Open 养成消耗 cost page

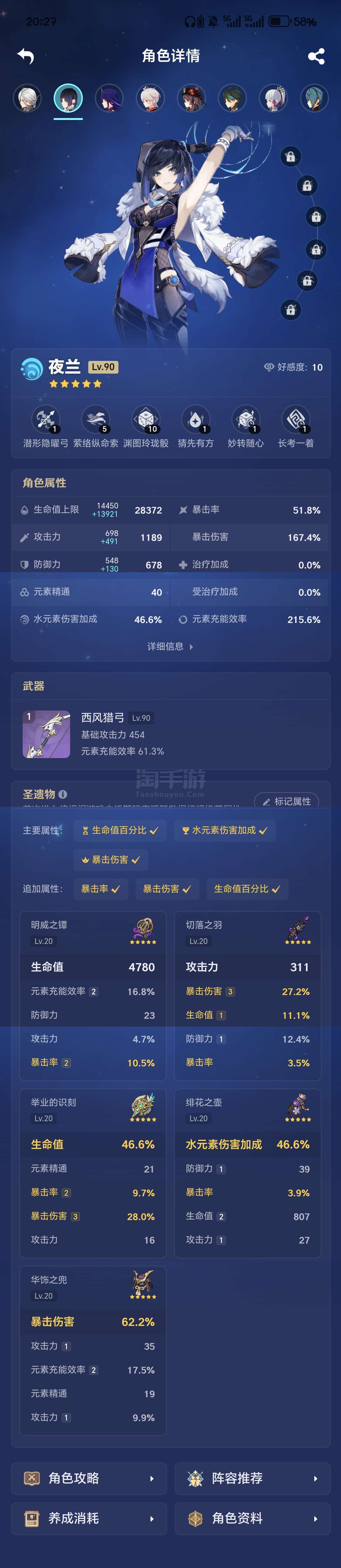click(89, 1518)
